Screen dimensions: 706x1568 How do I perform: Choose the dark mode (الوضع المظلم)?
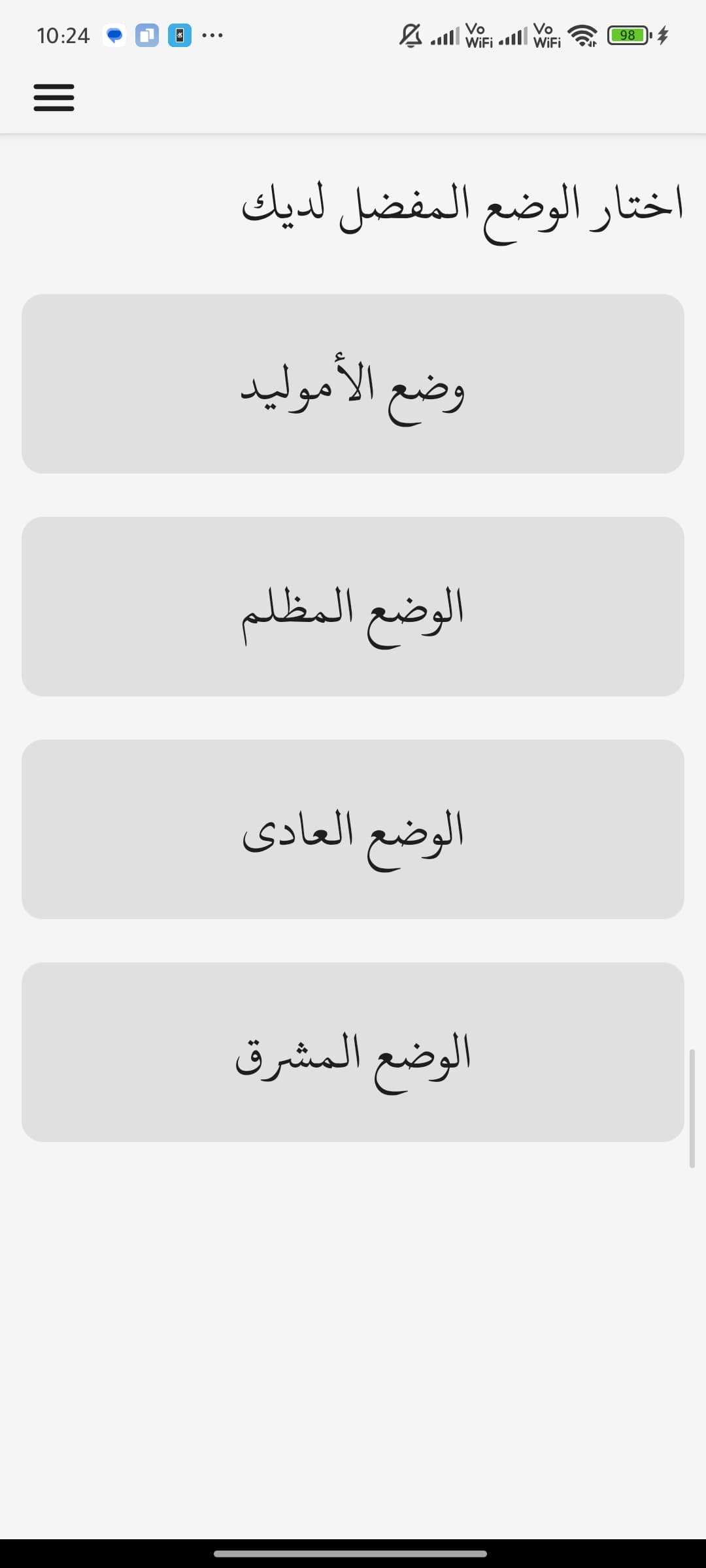click(353, 606)
